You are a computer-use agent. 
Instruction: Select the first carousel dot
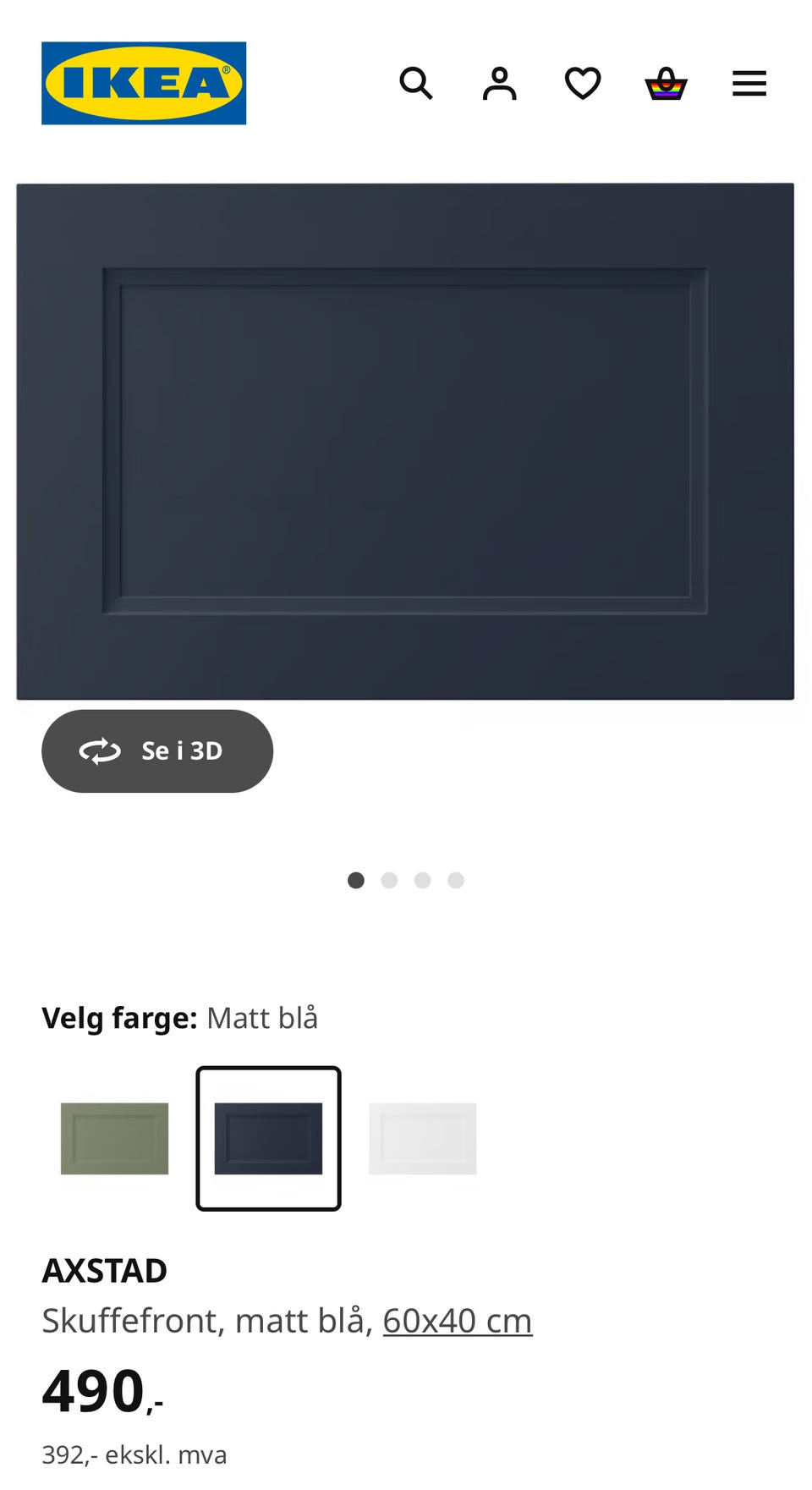coord(357,880)
